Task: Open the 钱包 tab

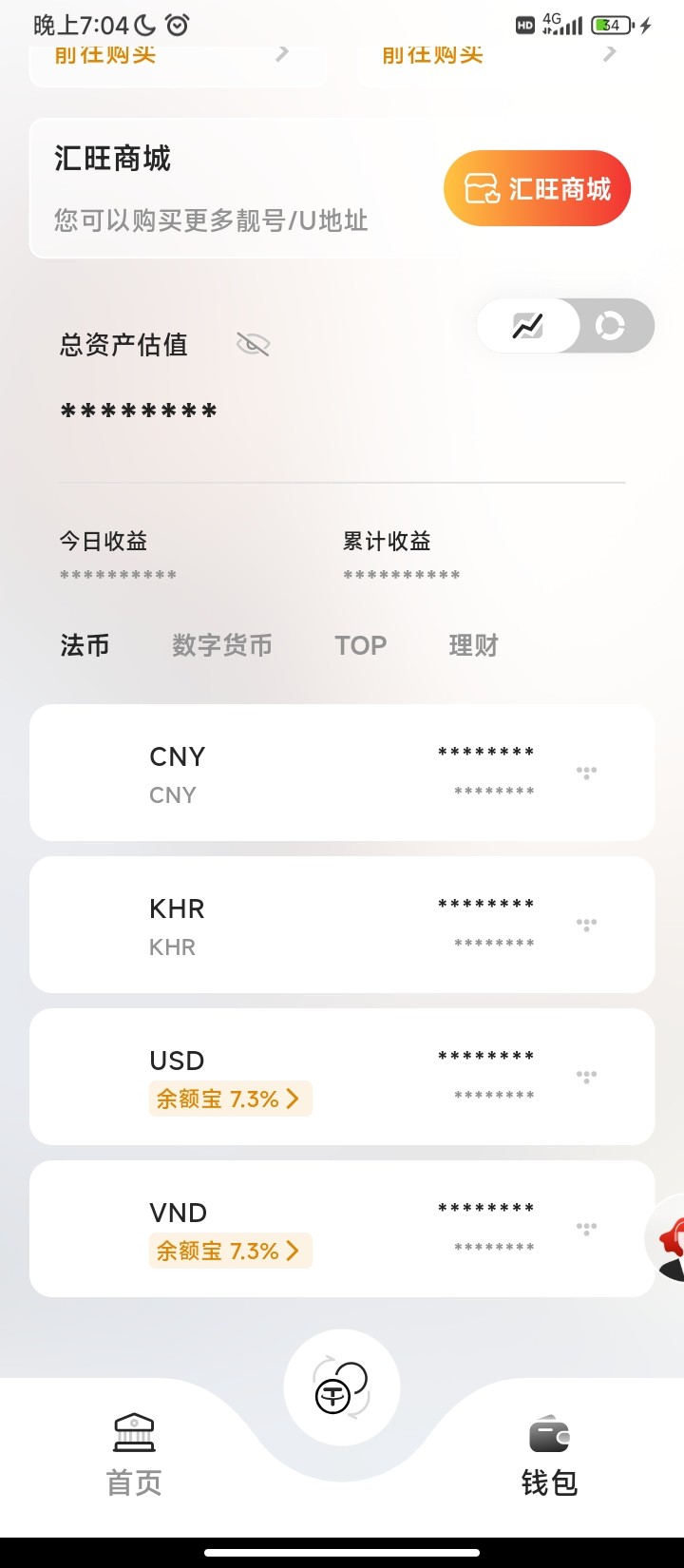Action: coord(549,1456)
